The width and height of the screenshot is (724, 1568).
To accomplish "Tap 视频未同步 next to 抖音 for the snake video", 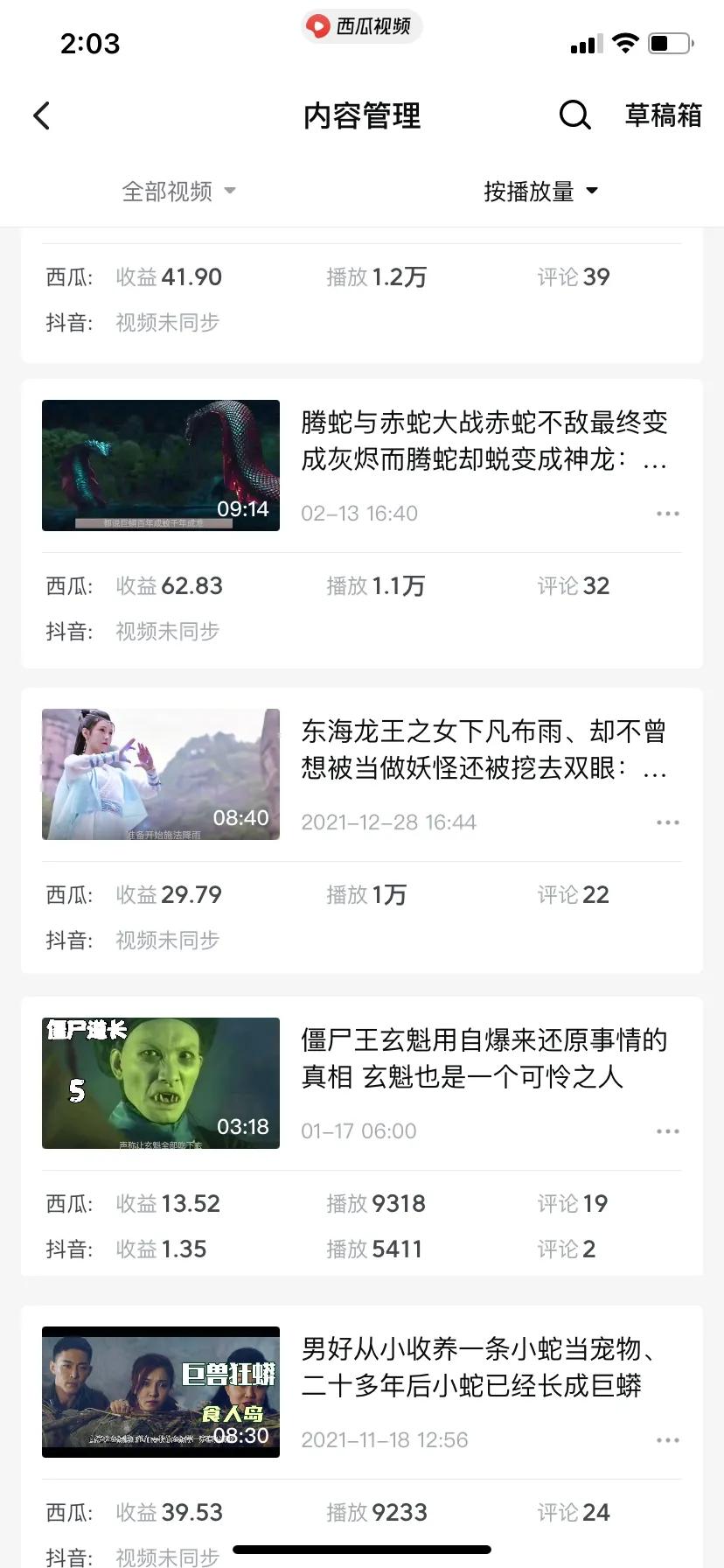I will (167, 631).
